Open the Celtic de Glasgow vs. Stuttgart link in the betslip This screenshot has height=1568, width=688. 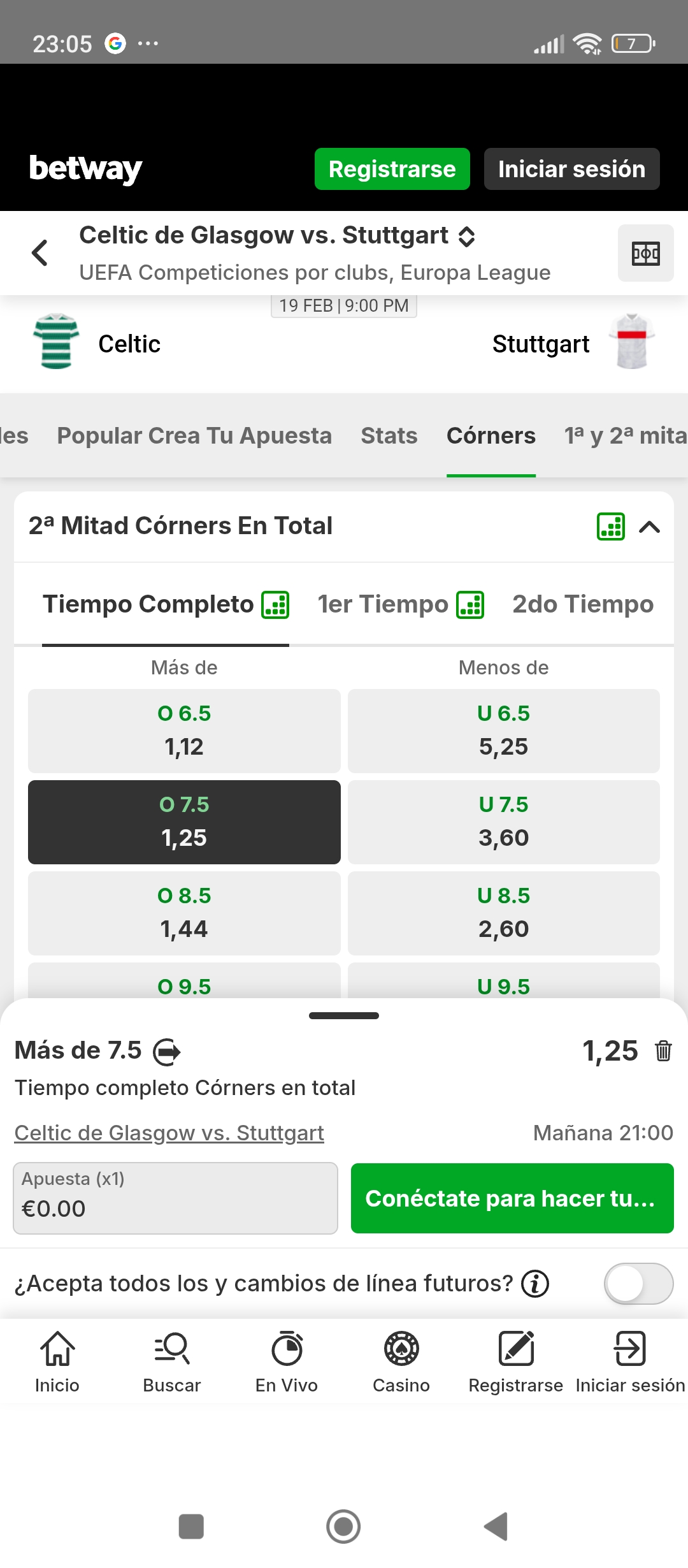tap(169, 1133)
